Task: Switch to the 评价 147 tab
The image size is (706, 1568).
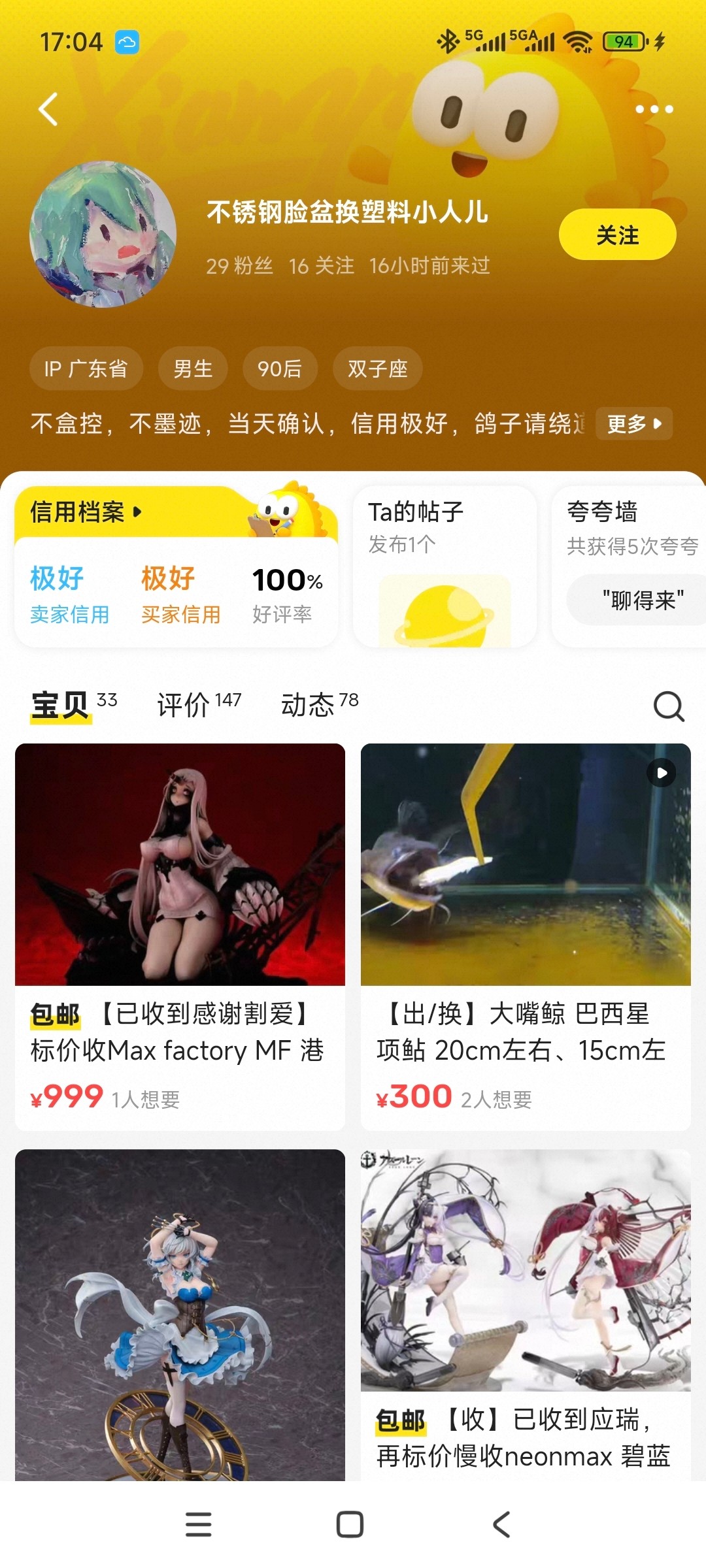Action: (x=199, y=705)
